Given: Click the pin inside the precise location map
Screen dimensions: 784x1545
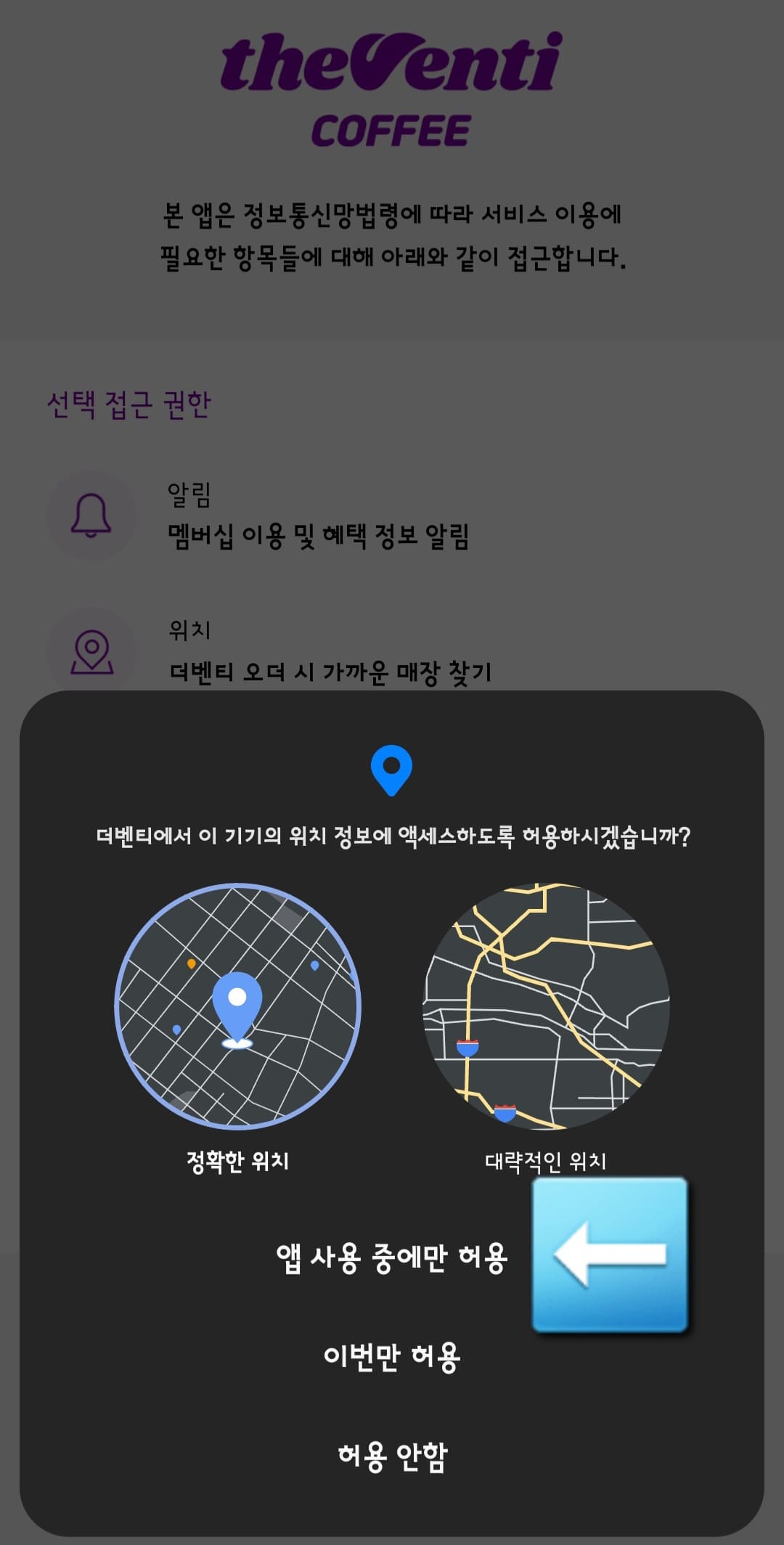Looking at the screenshot, I should point(237,1009).
